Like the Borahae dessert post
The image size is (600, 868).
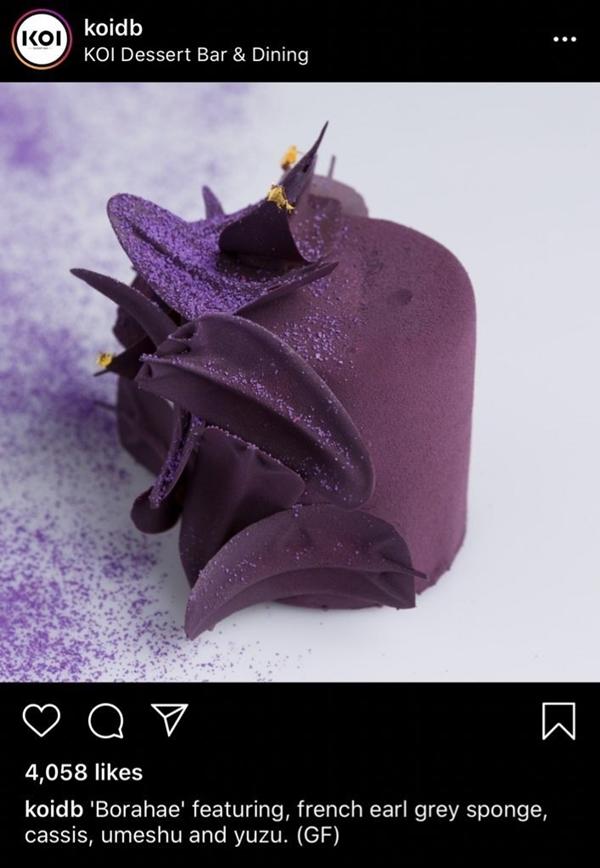(x=41, y=720)
